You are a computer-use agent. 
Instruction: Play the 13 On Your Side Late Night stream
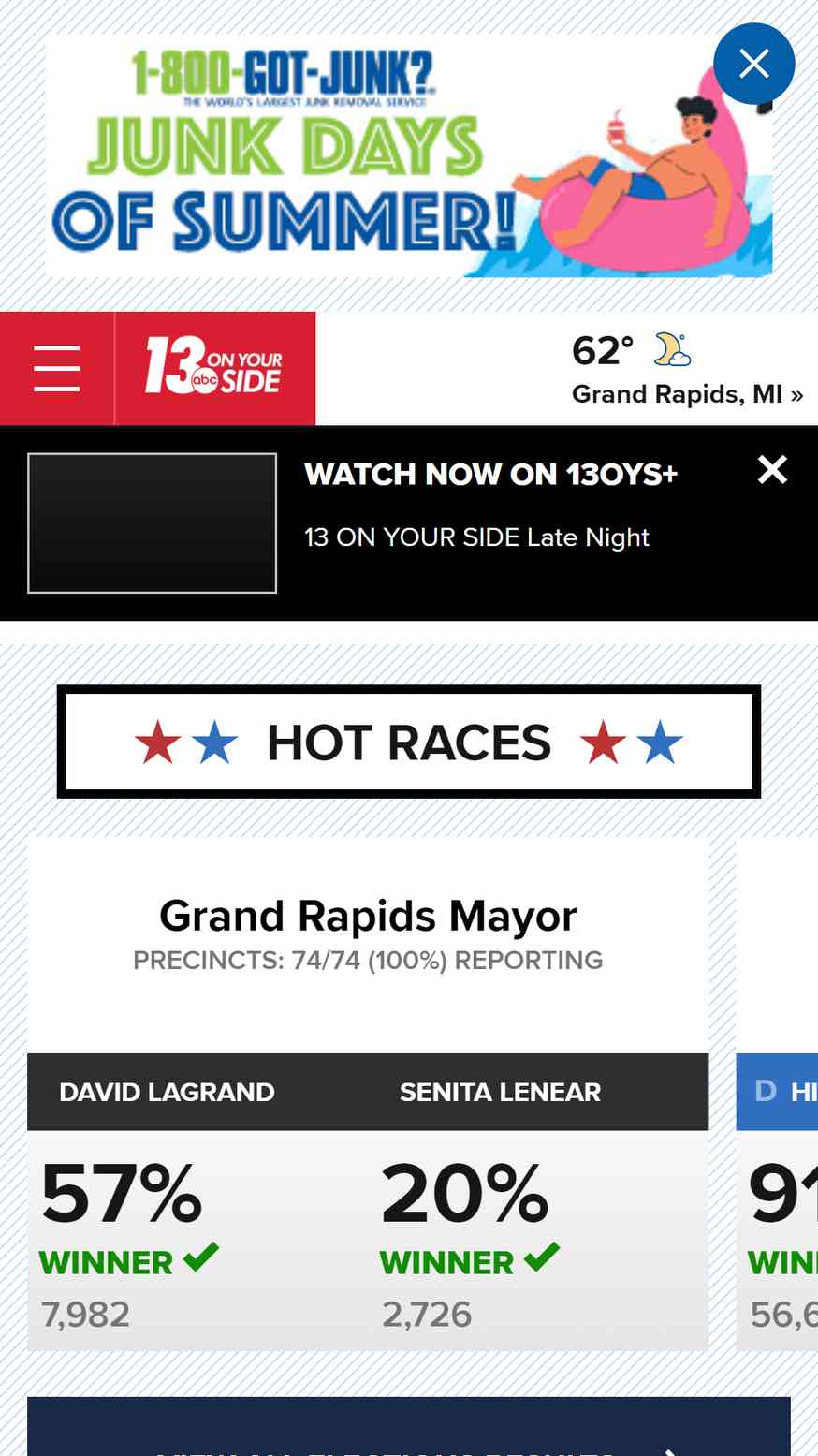[153, 522]
